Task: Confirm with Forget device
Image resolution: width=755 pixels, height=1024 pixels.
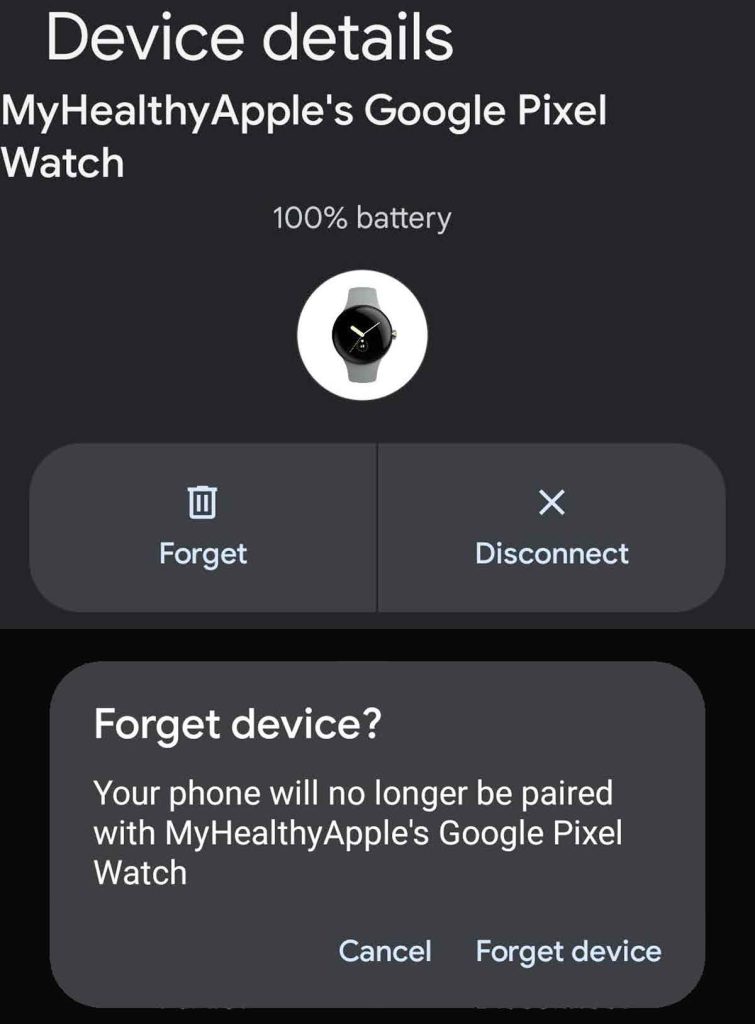Action: 568,950
